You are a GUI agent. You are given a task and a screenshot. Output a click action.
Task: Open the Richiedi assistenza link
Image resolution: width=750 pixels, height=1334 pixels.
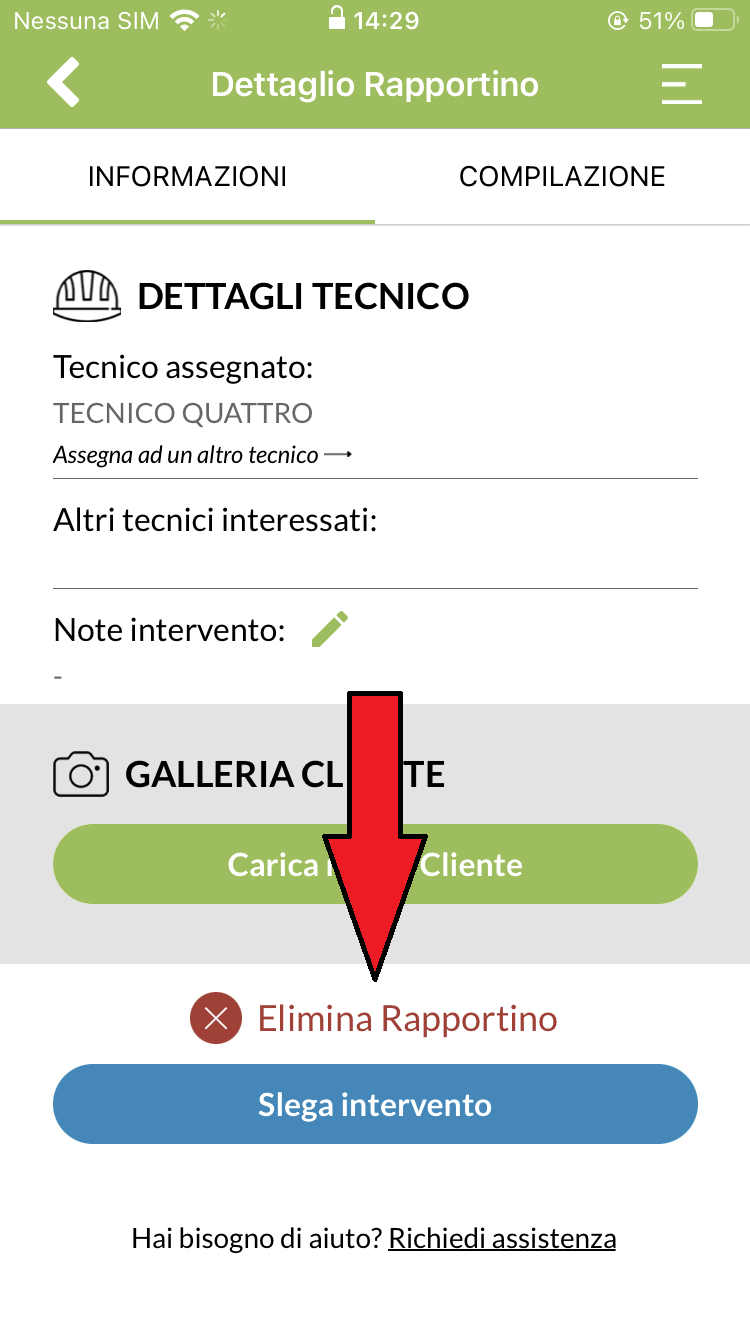point(502,1239)
